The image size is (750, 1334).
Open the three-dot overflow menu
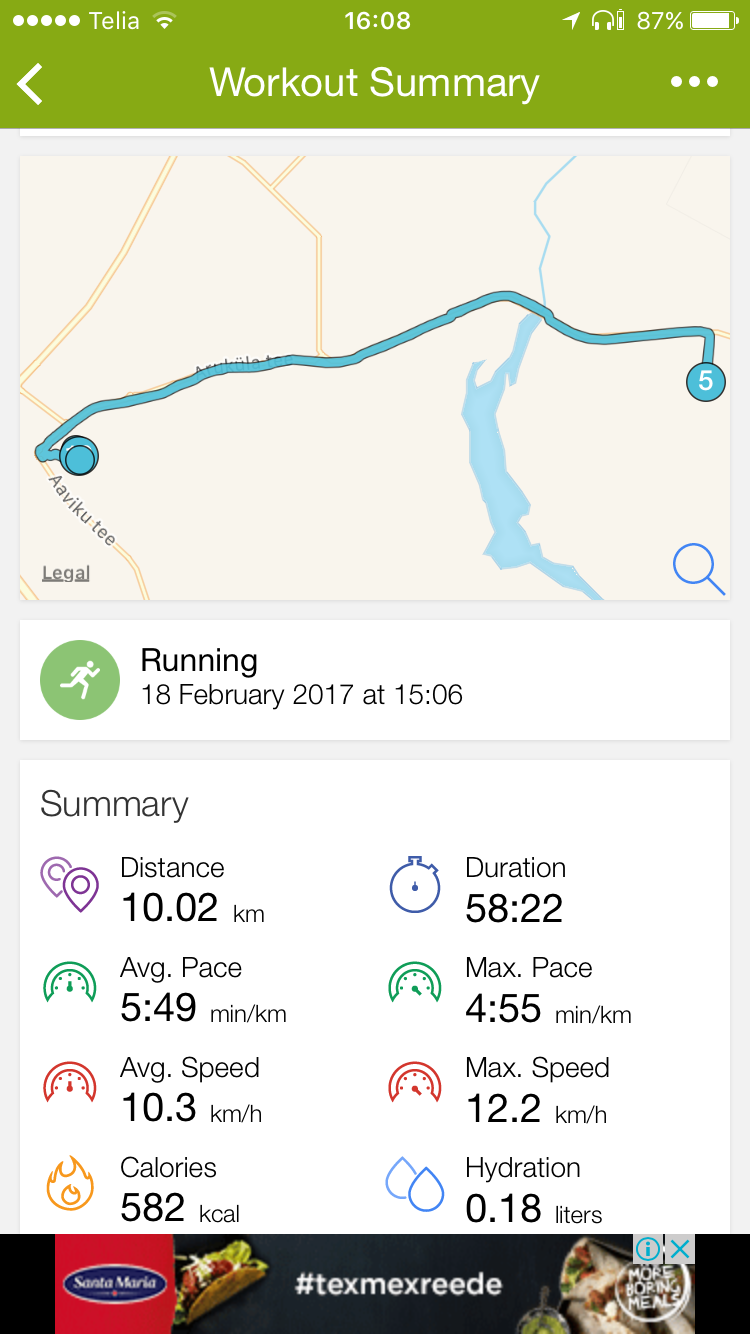click(x=694, y=82)
